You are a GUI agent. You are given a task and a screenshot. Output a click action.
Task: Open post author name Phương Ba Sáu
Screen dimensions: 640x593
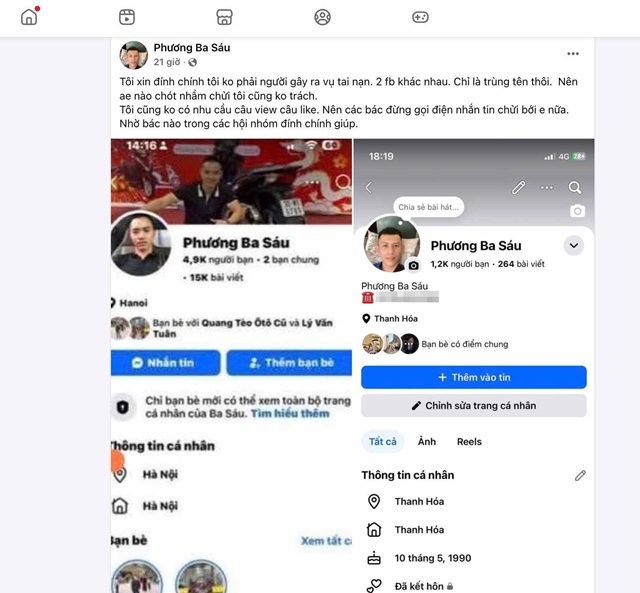pyautogui.click(x=192, y=48)
